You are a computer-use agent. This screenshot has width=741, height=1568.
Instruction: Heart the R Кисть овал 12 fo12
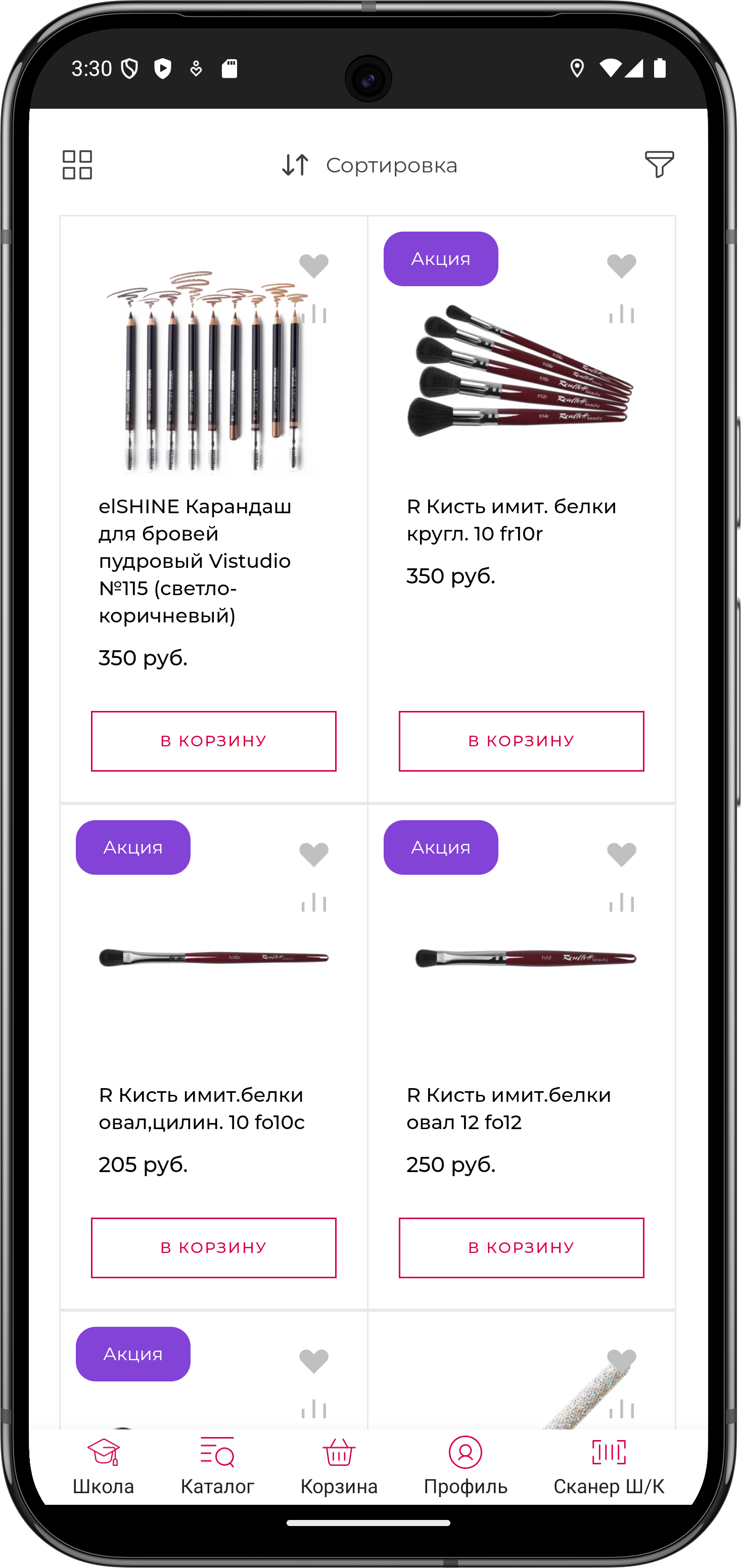point(621,855)
